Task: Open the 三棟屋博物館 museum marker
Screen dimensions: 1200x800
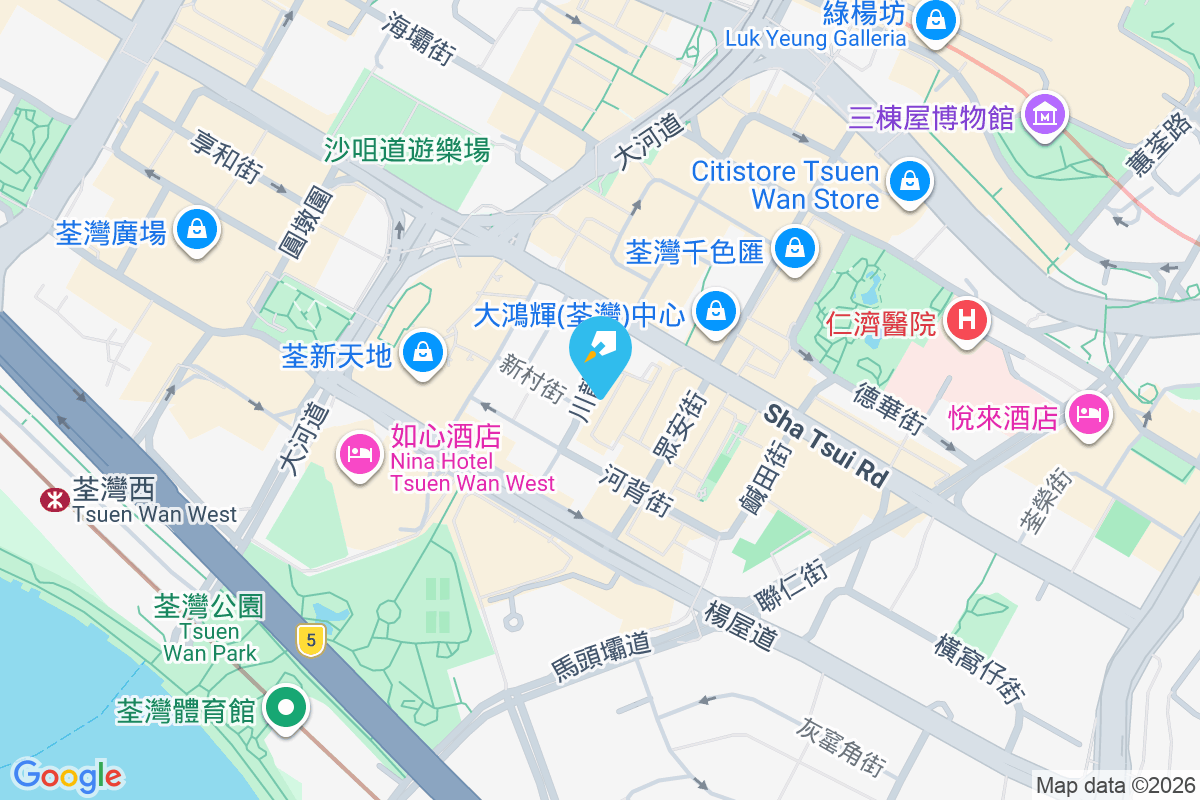Action: pos(1044,115)
